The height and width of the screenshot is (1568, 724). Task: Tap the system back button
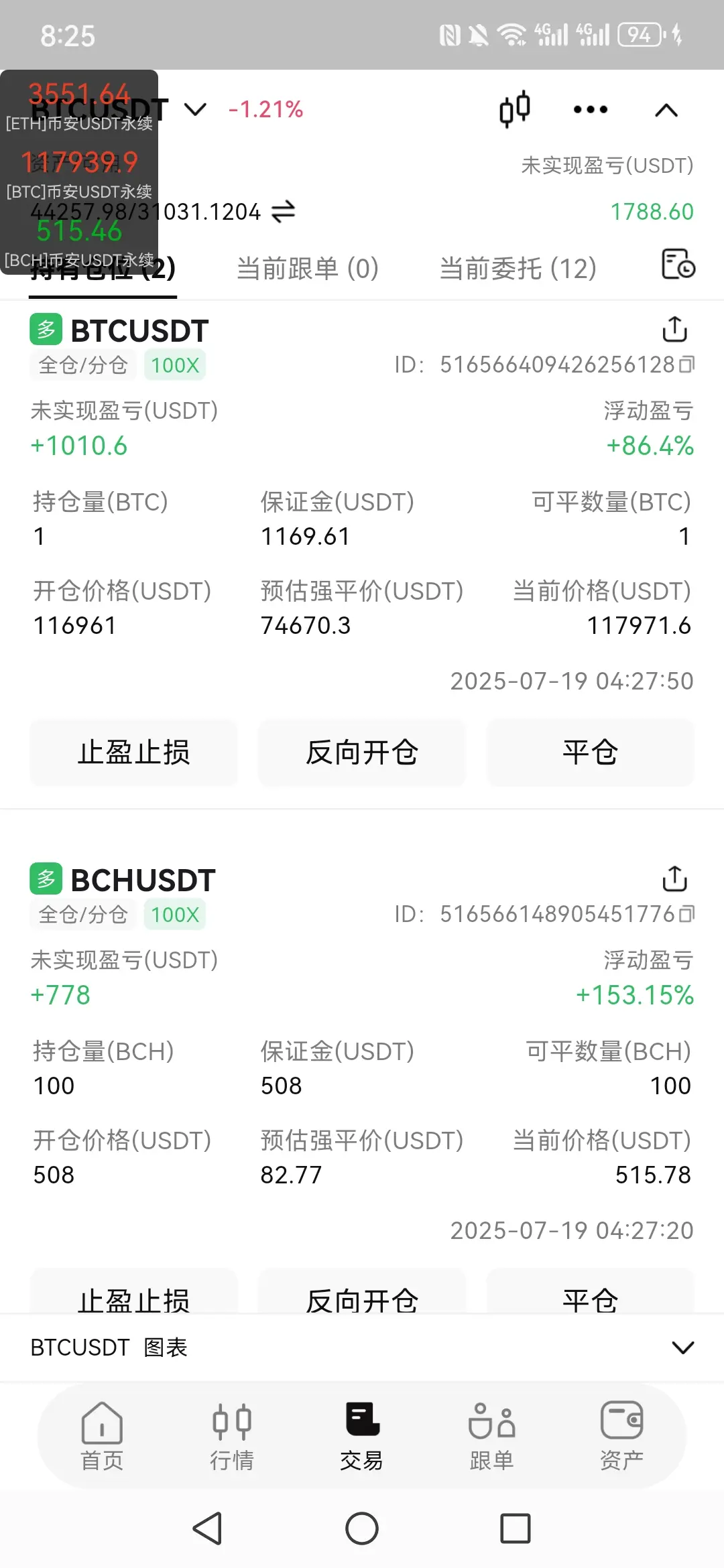coord(207,1528)
